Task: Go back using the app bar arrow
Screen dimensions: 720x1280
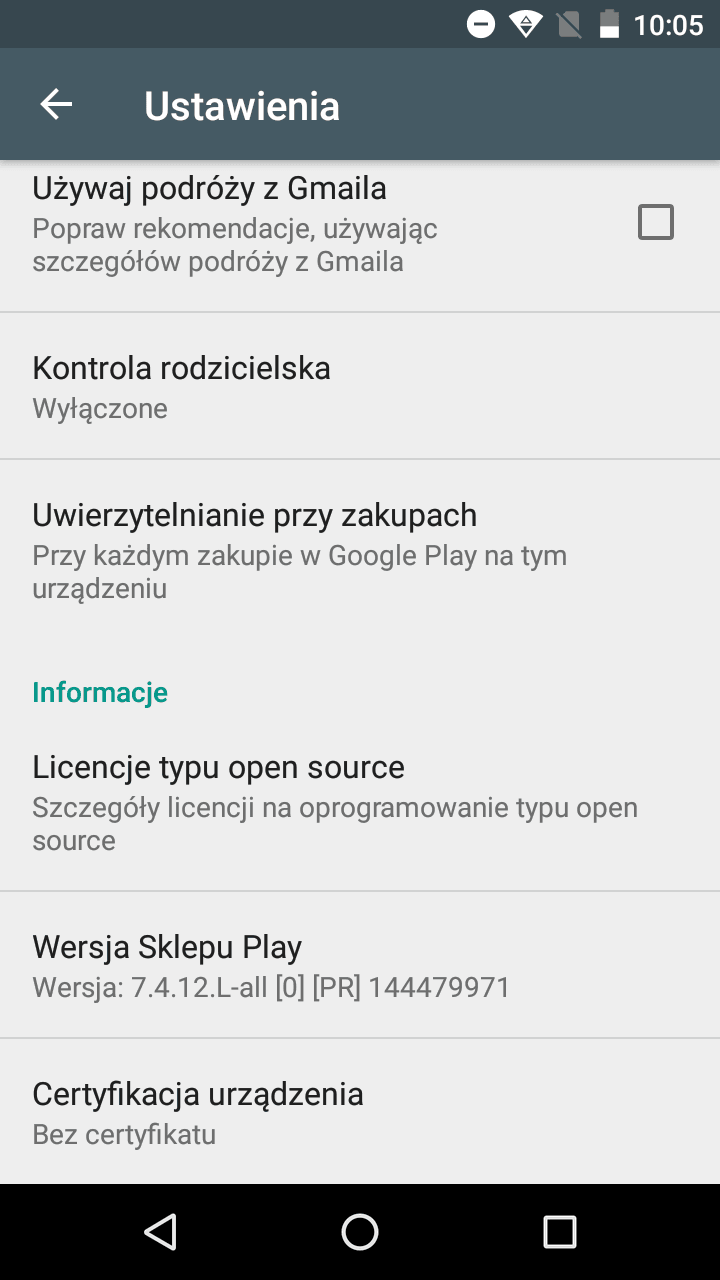Action: (56, 104)
